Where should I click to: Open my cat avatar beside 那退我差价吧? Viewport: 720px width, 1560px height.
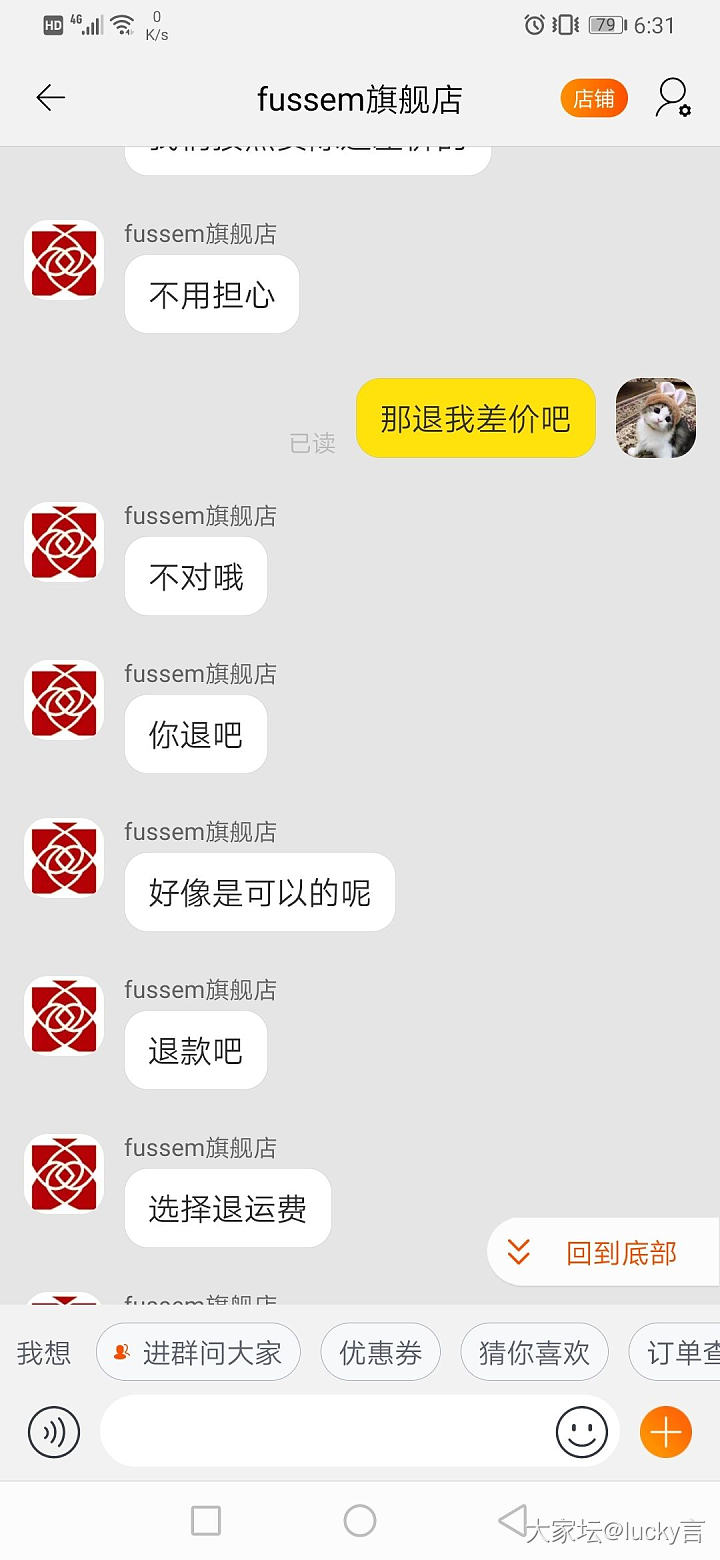655,418
